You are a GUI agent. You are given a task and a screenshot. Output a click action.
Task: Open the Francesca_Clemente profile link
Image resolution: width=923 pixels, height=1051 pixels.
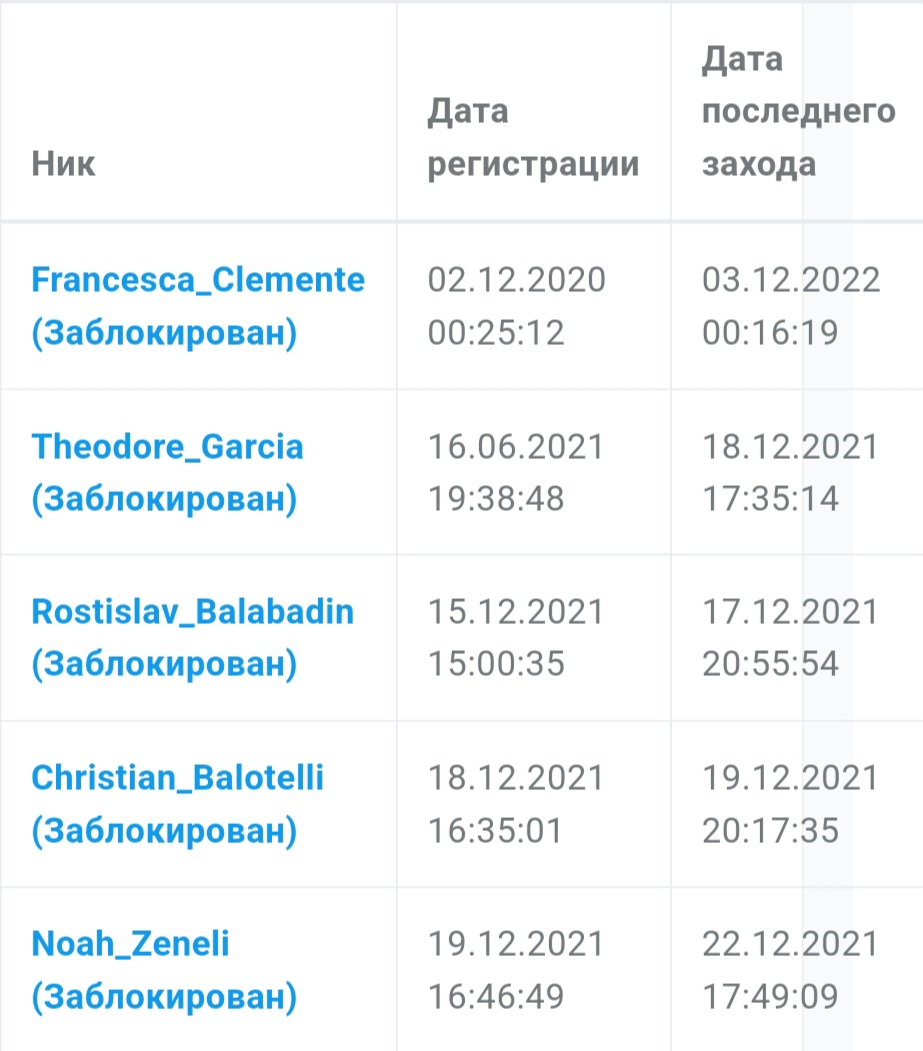click(198, 280)
